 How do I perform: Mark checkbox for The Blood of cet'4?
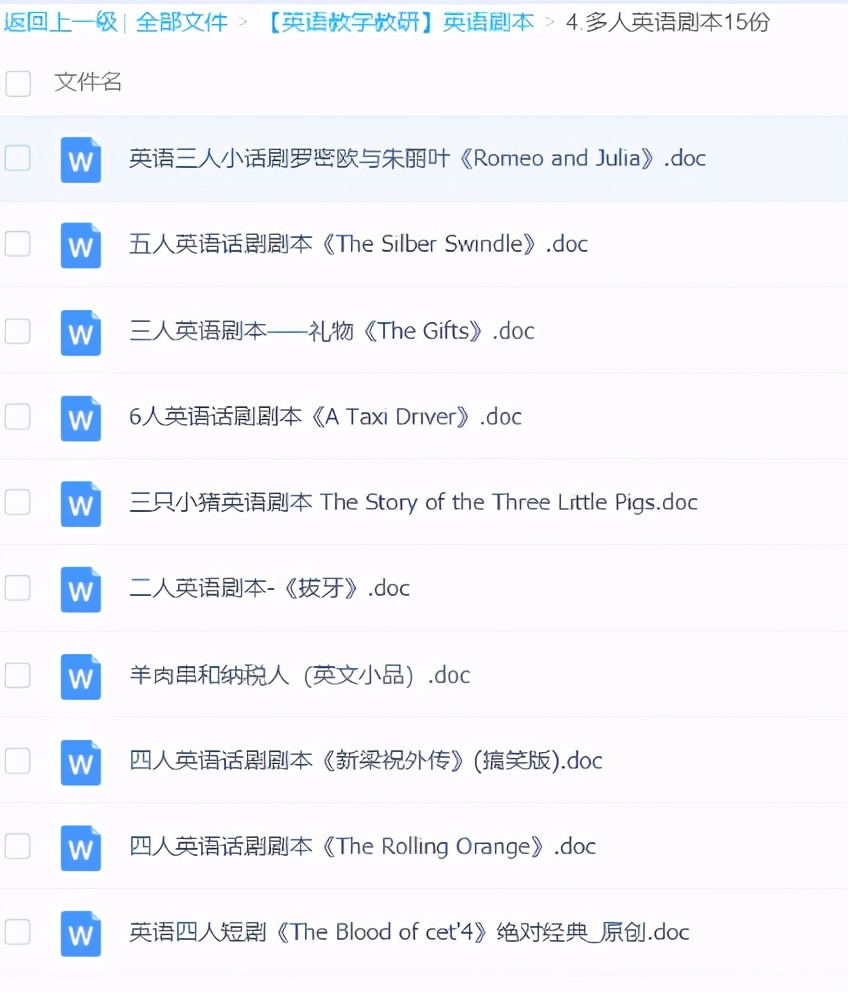click(x=18, y=932)
